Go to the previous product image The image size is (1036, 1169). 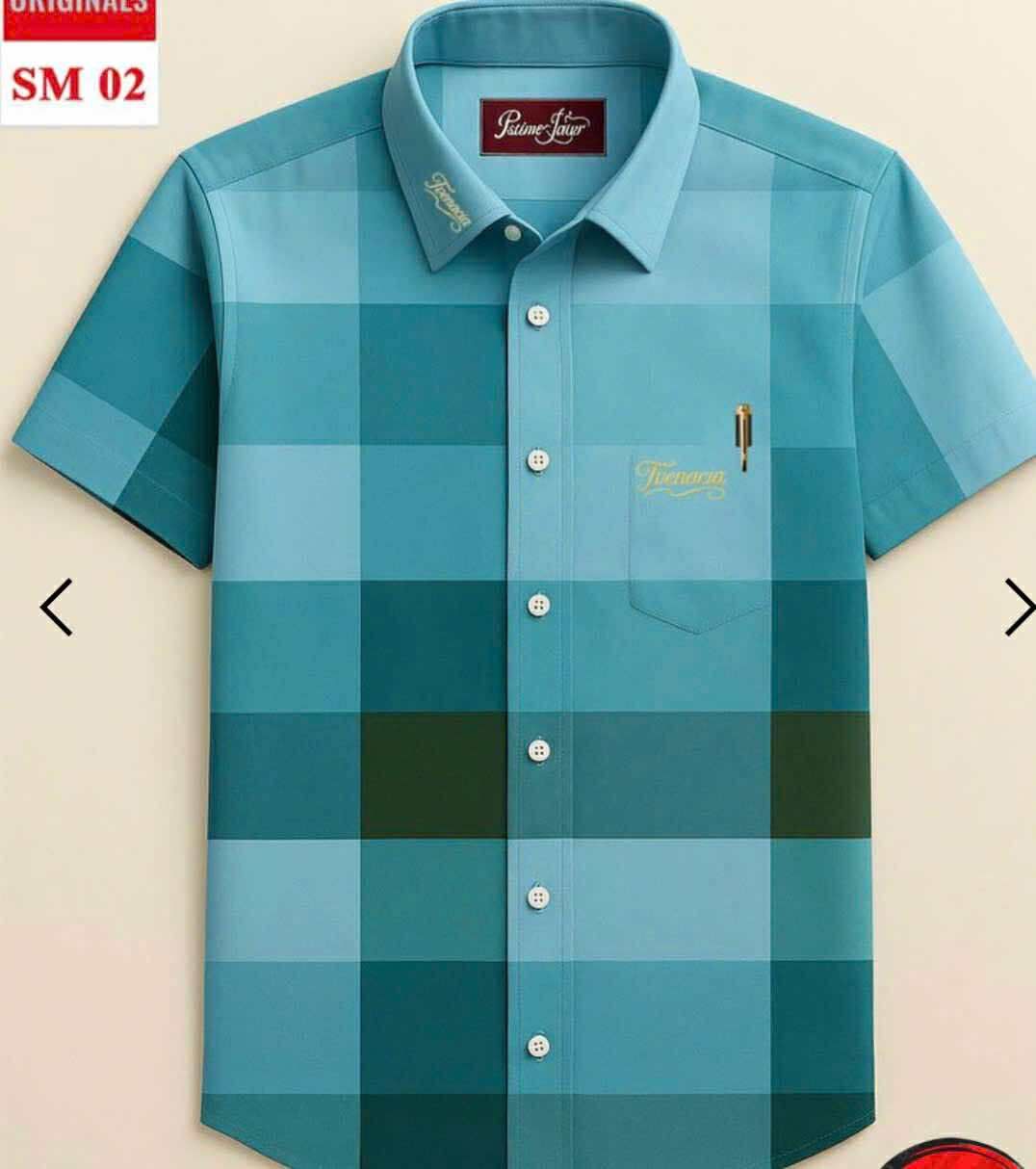point(56,608)
